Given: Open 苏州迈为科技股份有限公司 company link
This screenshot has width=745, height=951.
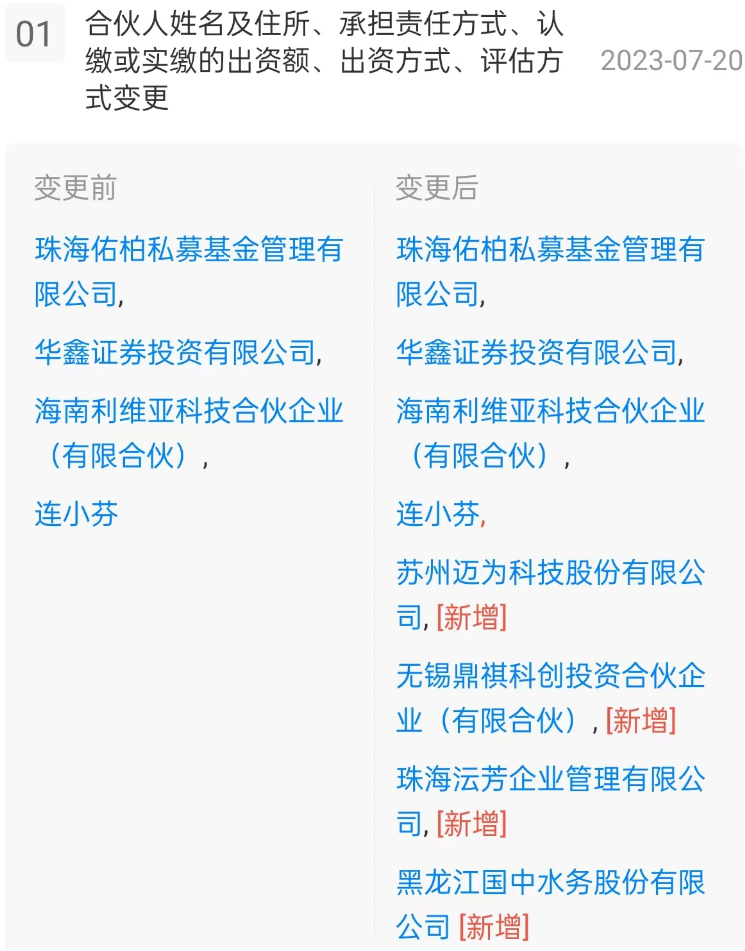Looking at the screenshot, I should pos(550,573).
